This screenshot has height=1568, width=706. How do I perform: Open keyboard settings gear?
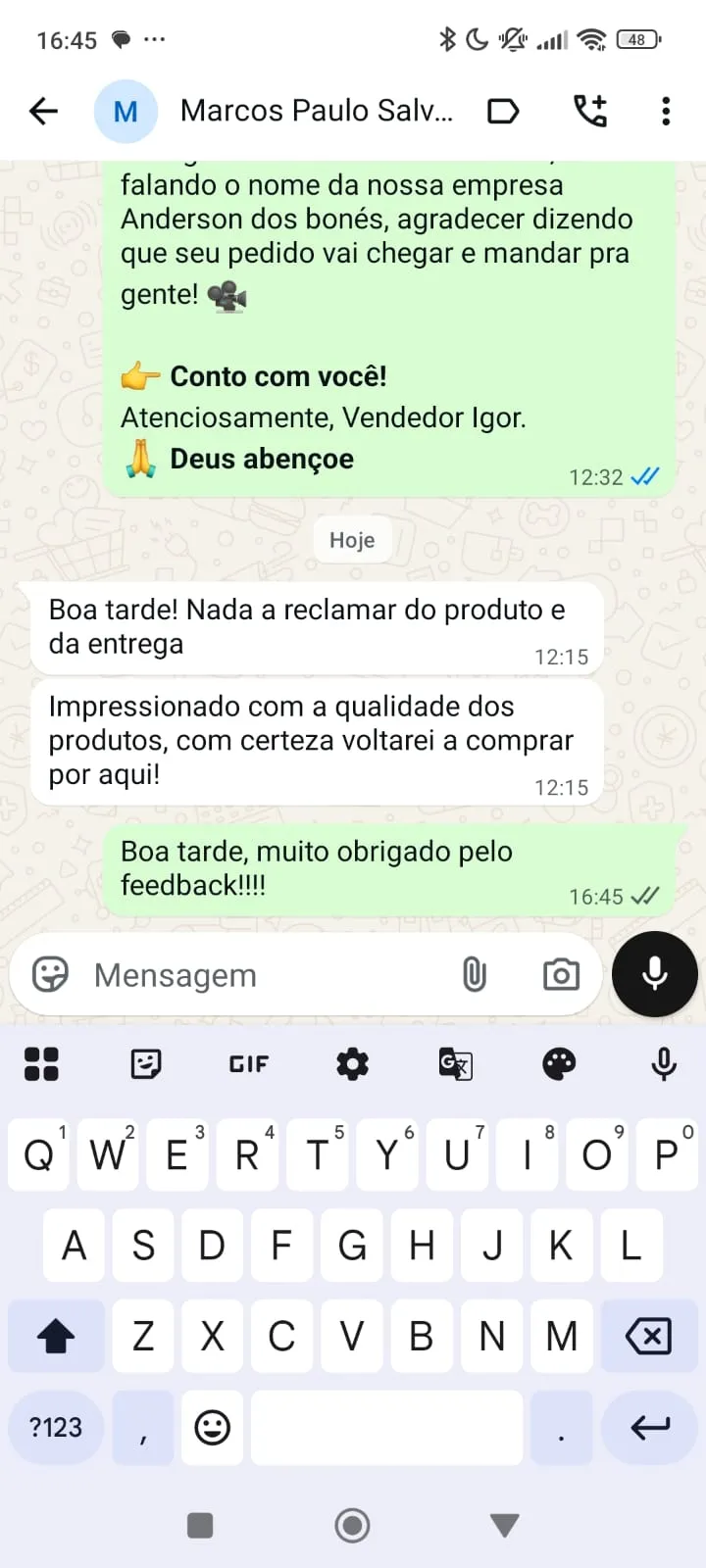352,1064
